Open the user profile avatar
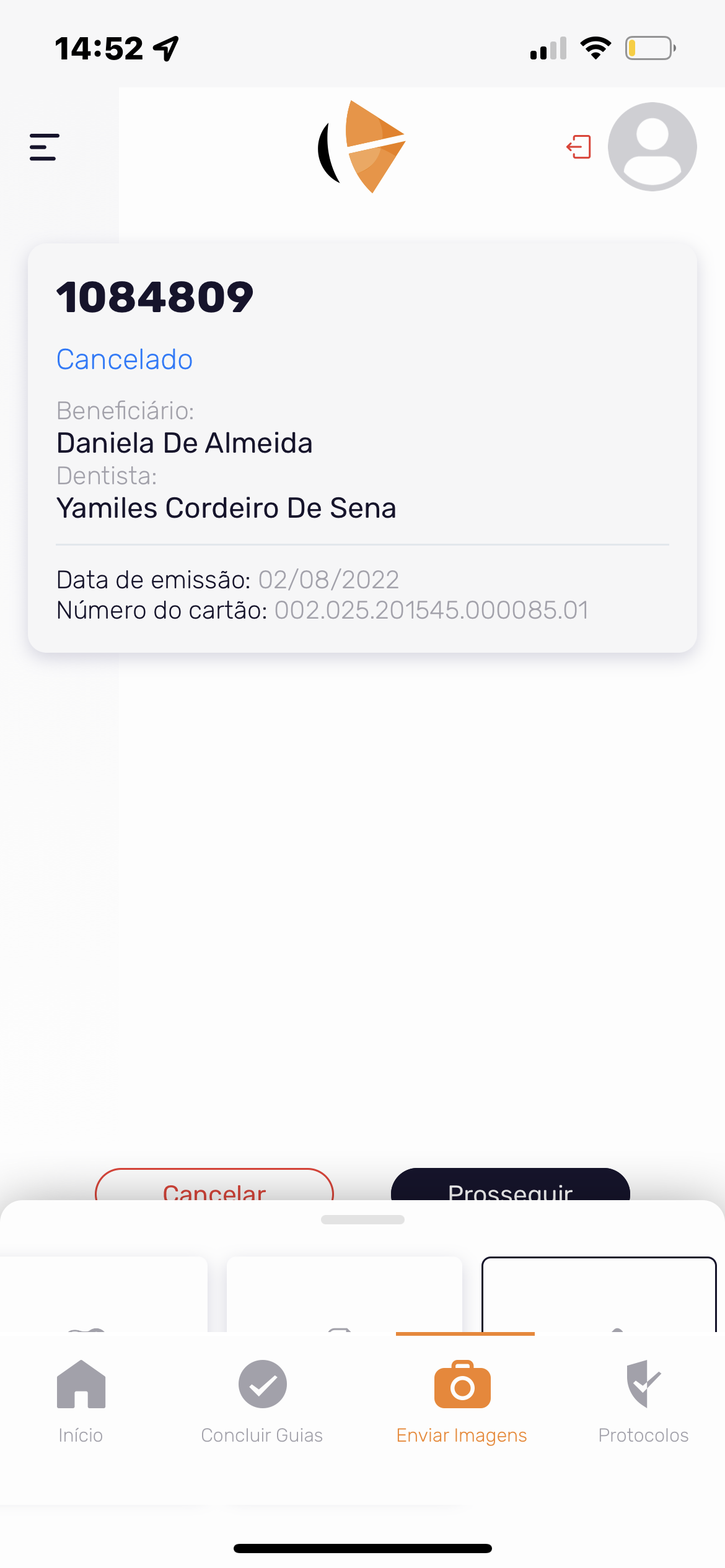The width and height of the screenshot is (725, 1568). click(652, 147)
